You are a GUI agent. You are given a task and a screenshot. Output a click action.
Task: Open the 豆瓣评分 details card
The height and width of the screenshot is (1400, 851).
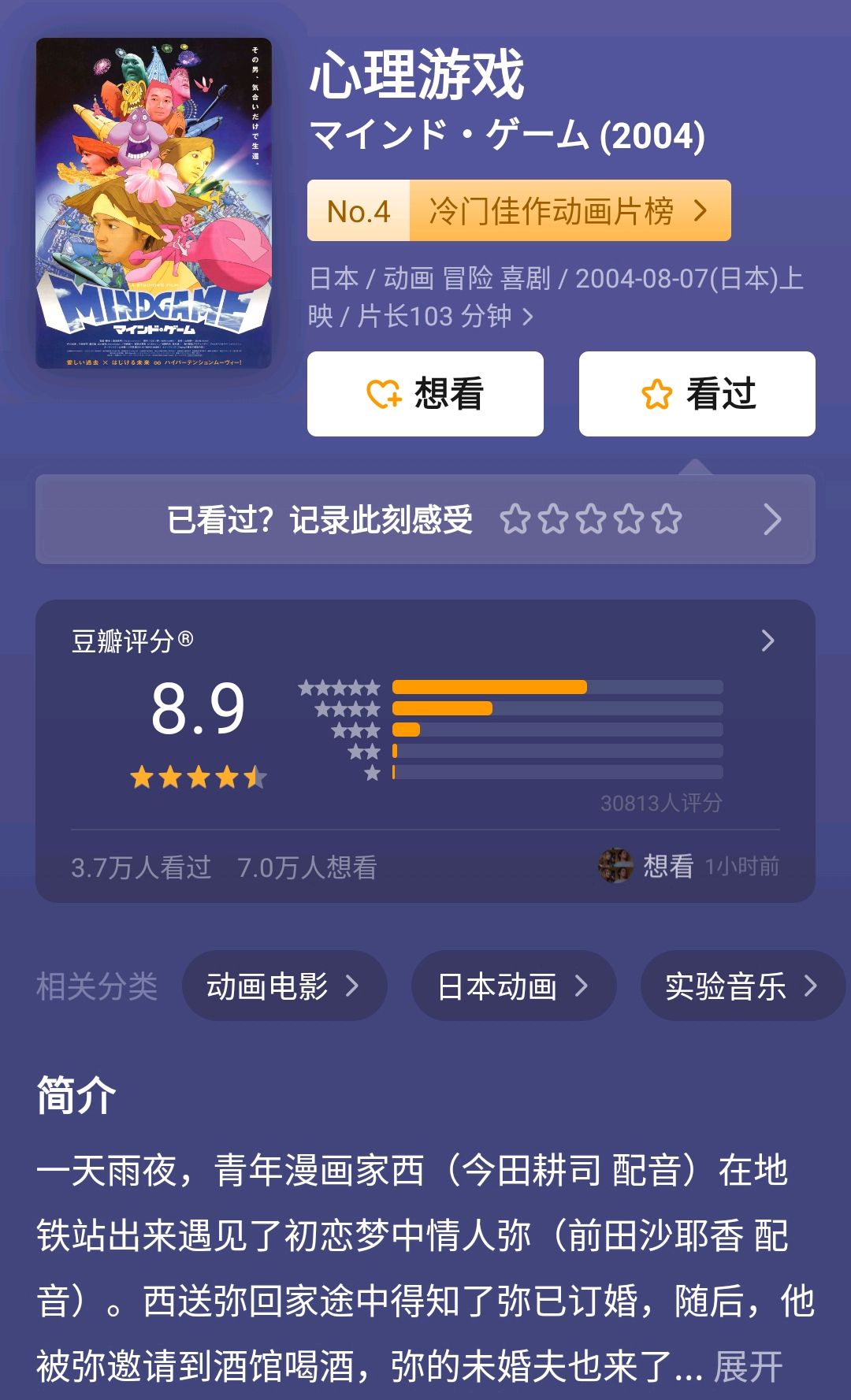[x=767, y=641]
